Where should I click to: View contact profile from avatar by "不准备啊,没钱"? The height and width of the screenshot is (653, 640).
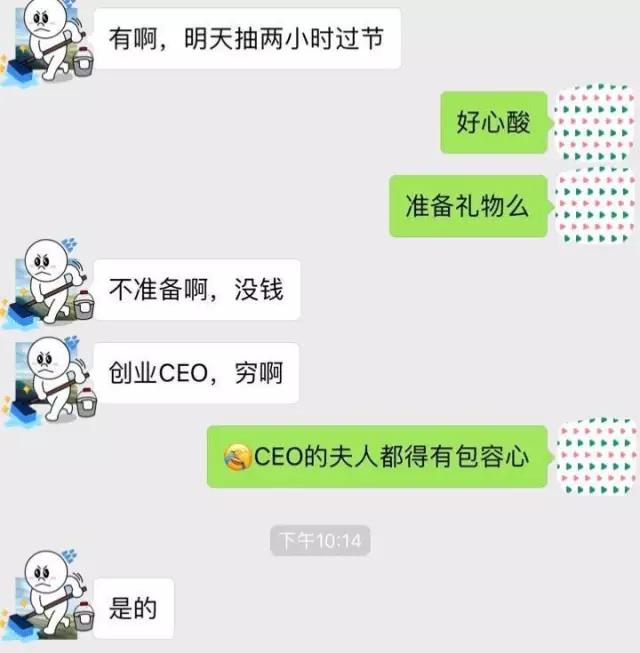pyautogui.click(x=47, y=283)
